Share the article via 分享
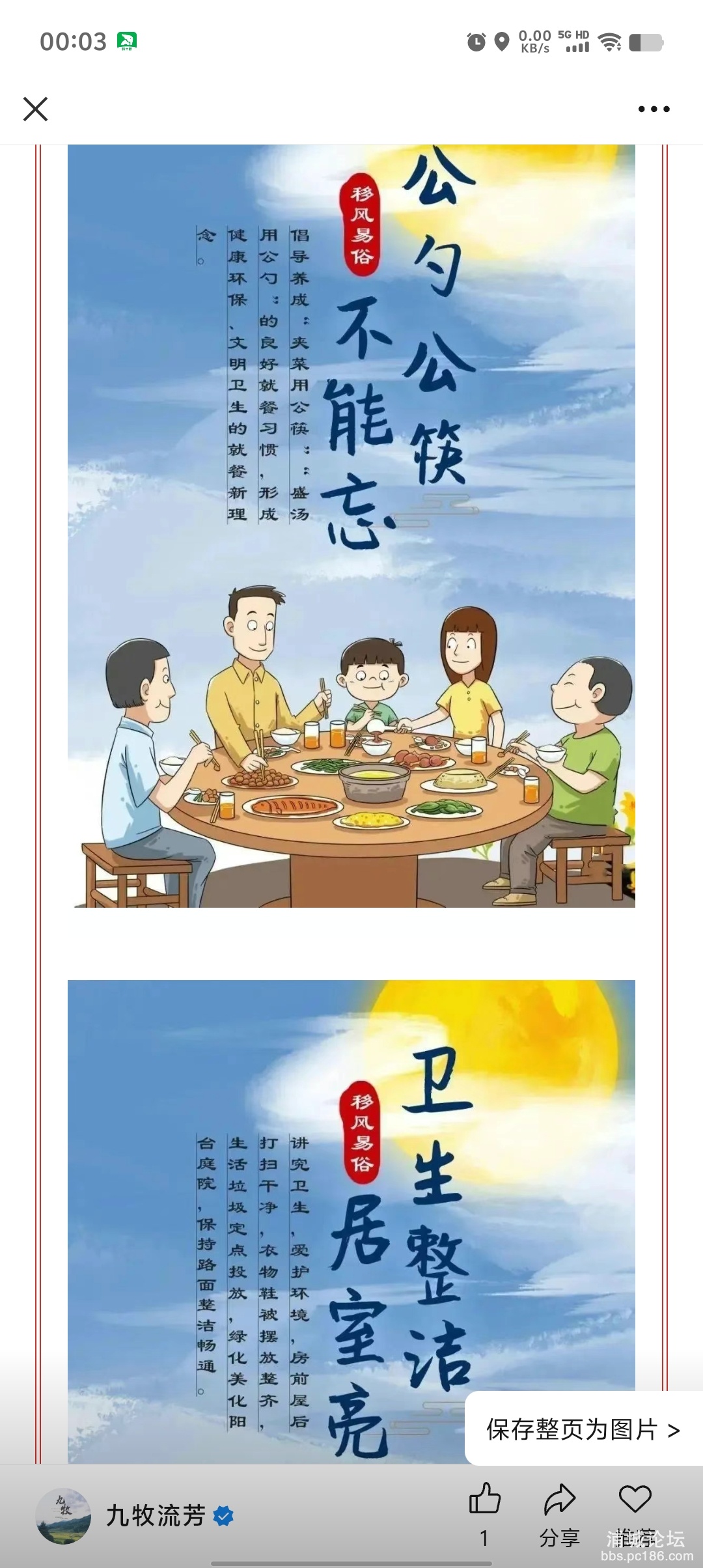Viewport: 703px width, 1568px height. pyautogui.click(x=559, y=1500)
